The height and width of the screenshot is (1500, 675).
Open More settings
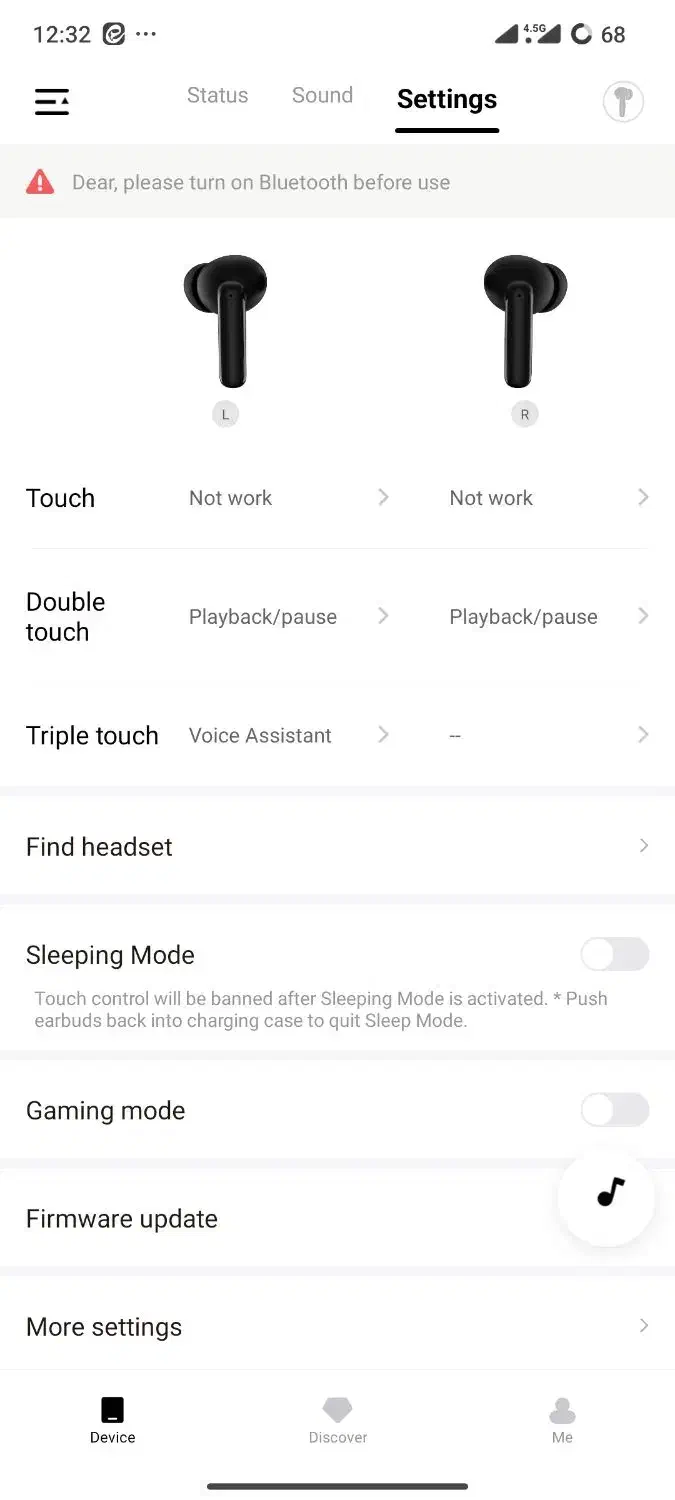(337, 1327)
